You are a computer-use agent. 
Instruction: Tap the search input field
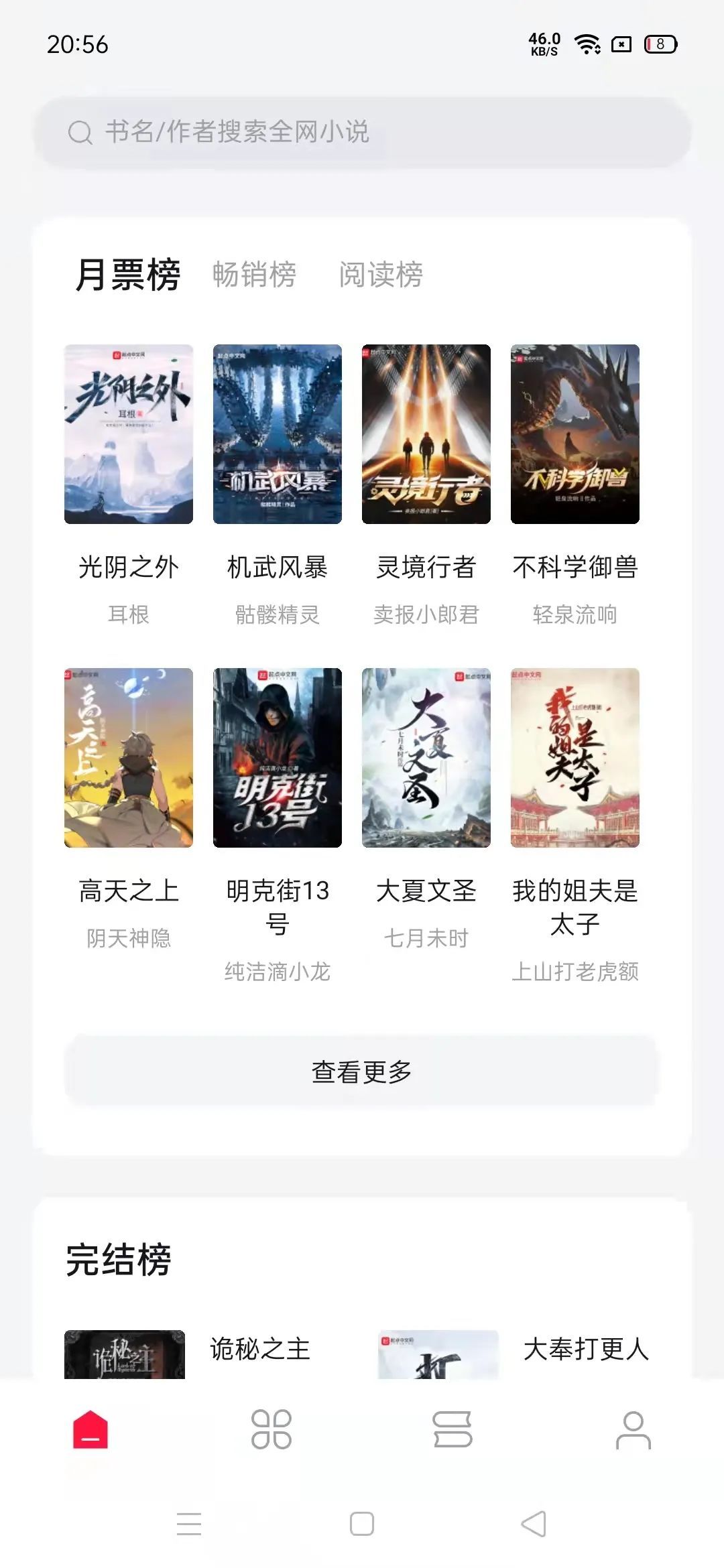362,131
